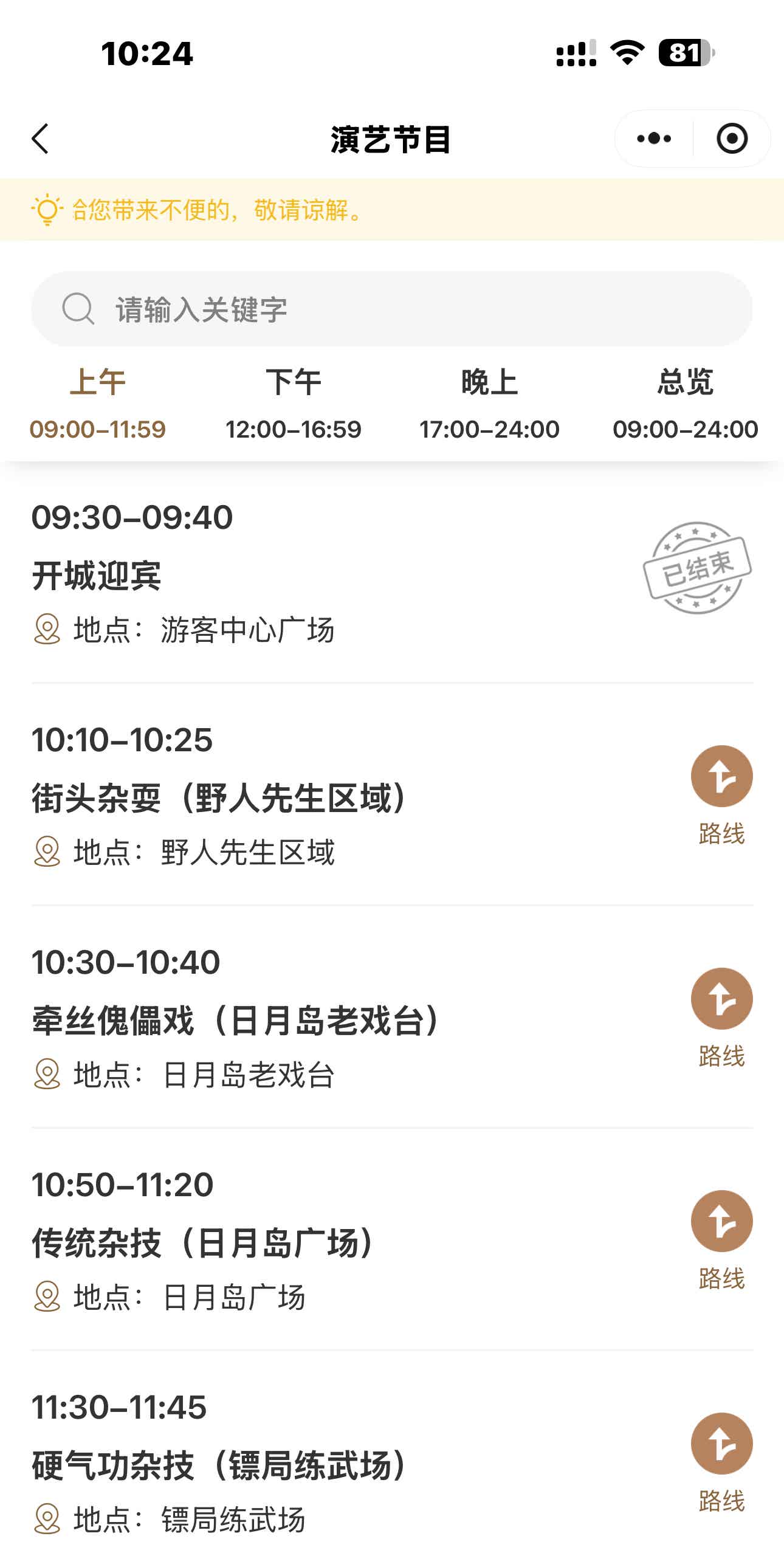Close the mini program via circle icon
The height and width of the screenshot is (1553, 784).
click(x=732, y=139)
